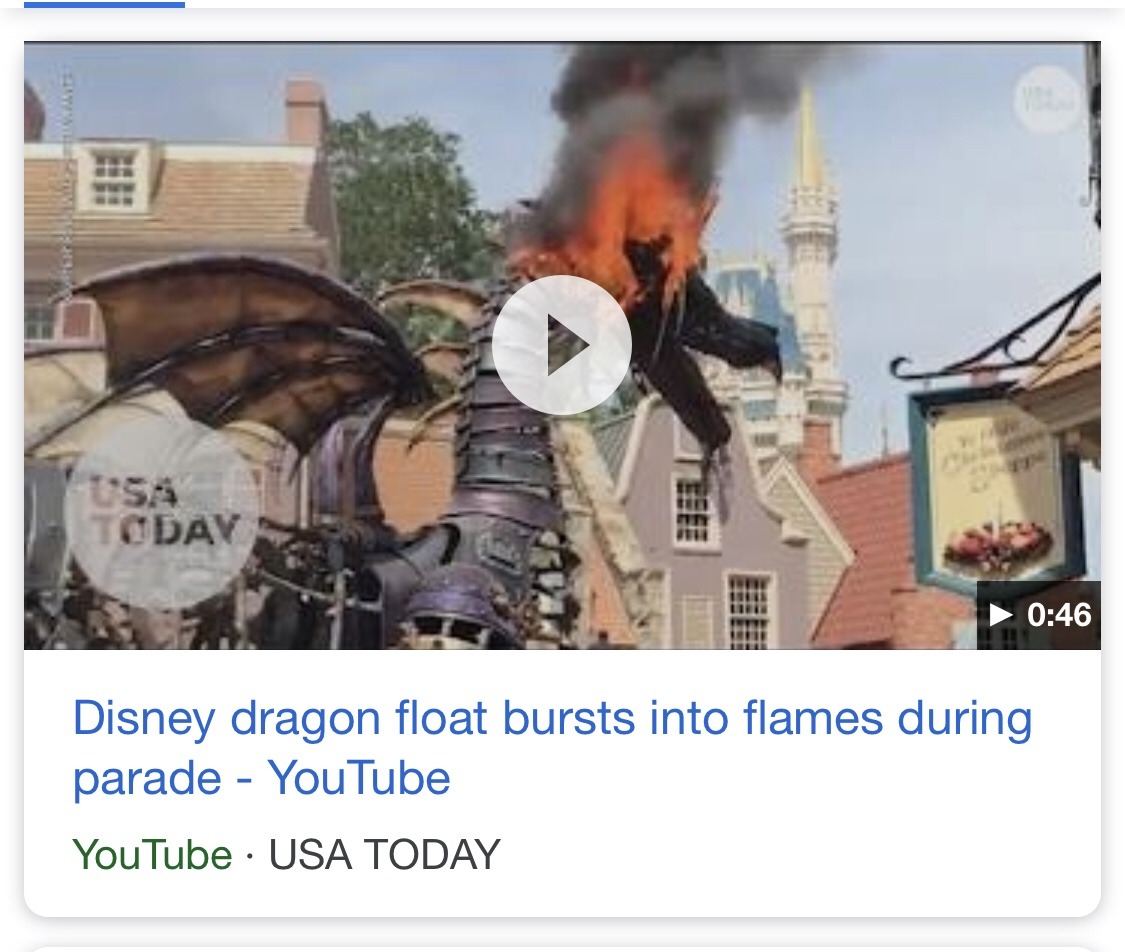Play the Disney dragon float video
Viewport: 1125px width, 952px height.
coord(562,345)
